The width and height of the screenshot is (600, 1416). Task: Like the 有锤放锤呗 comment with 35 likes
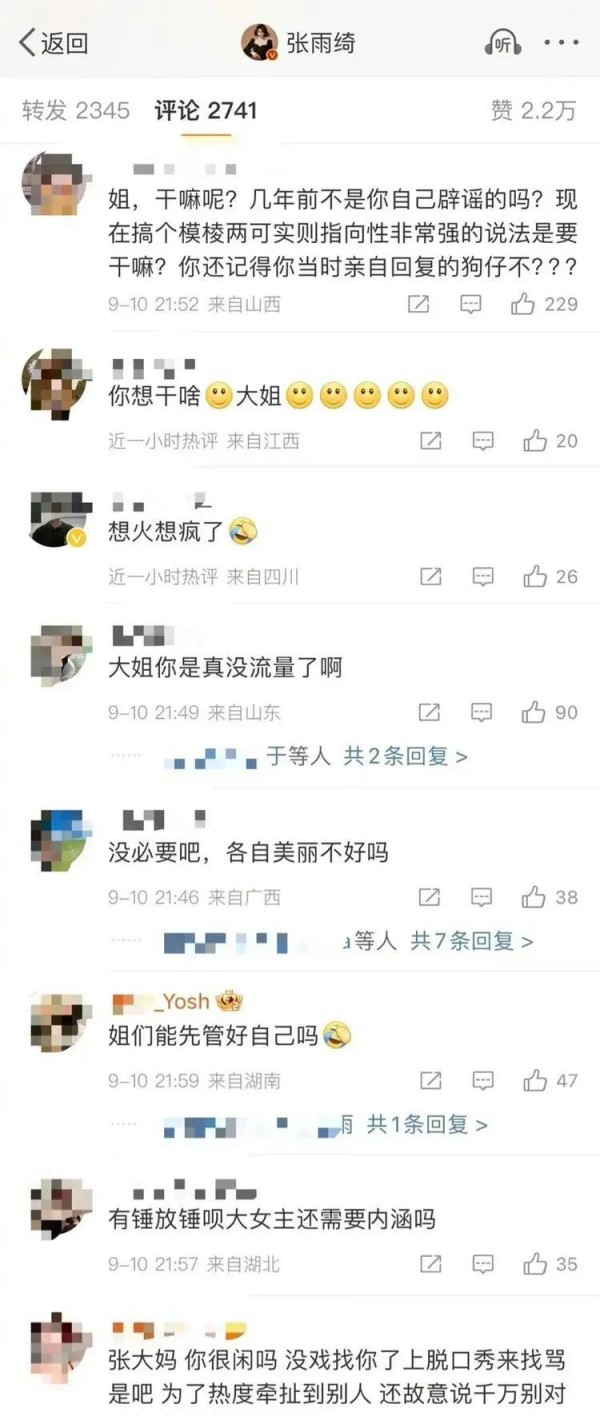coord(535,1264)
